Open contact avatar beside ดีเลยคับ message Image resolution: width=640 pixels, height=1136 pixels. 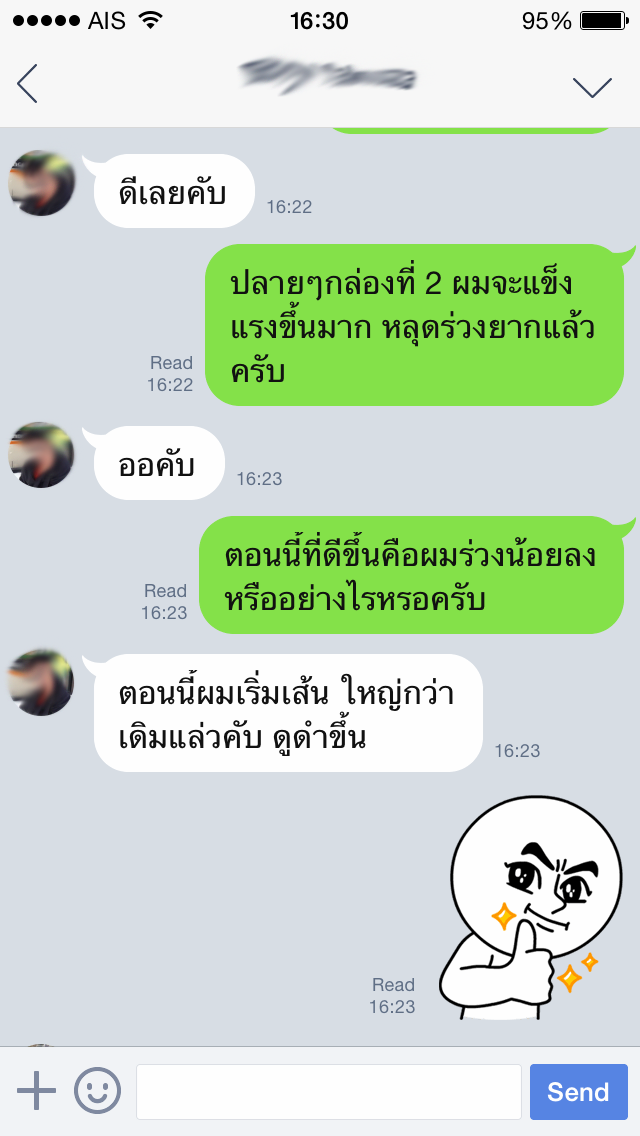(41, 183)
